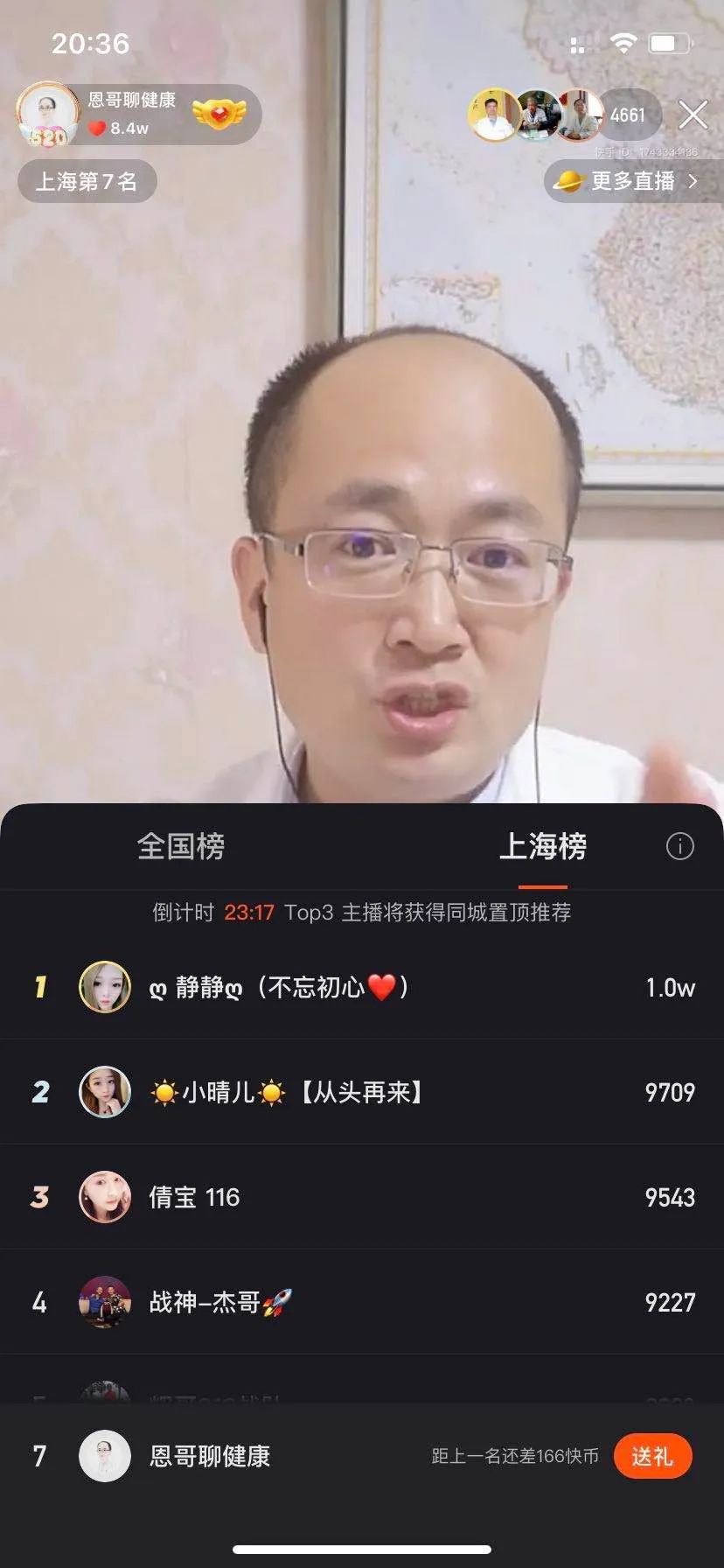
Task: Open the first top viewer avatar
Action: [x=494, y=115]
